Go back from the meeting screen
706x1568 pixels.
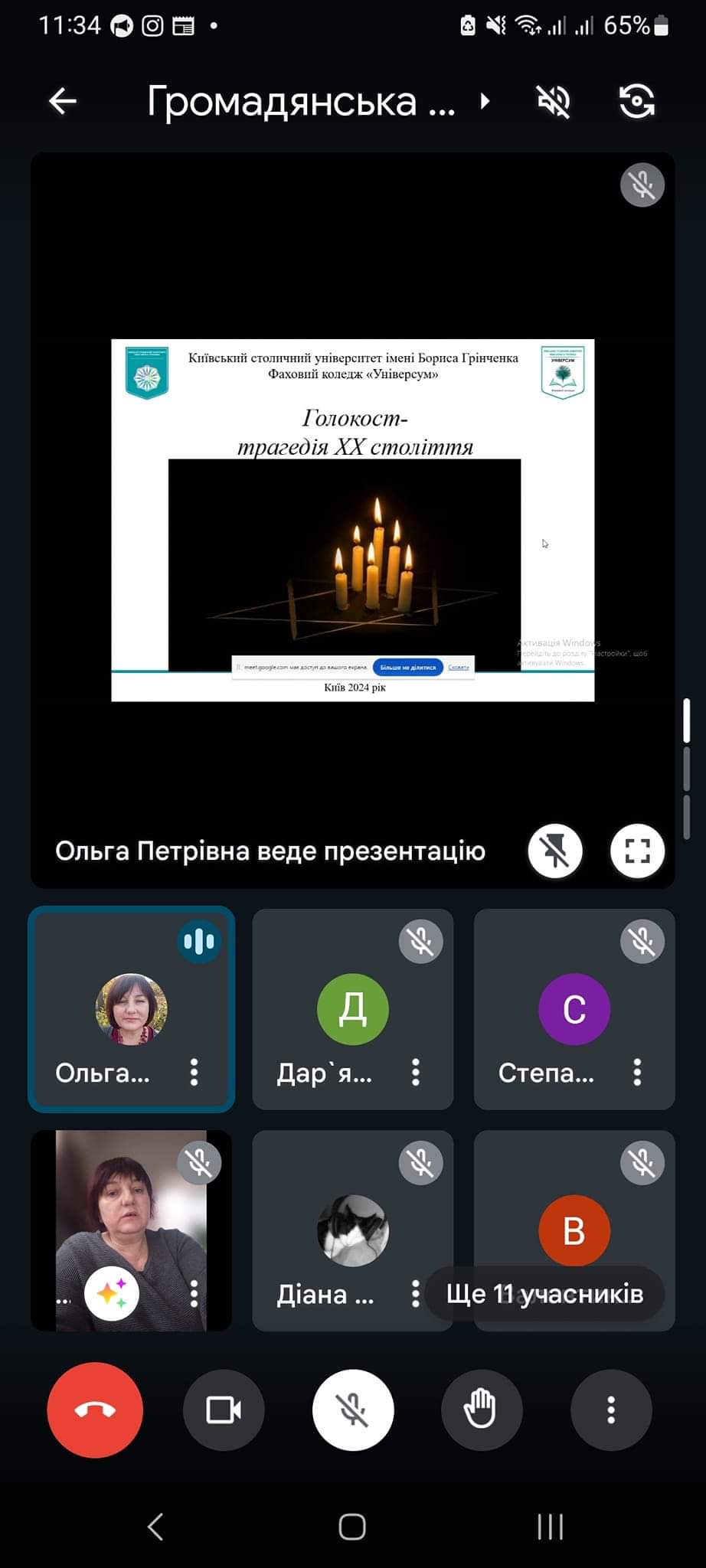click(x=63, y=101)
